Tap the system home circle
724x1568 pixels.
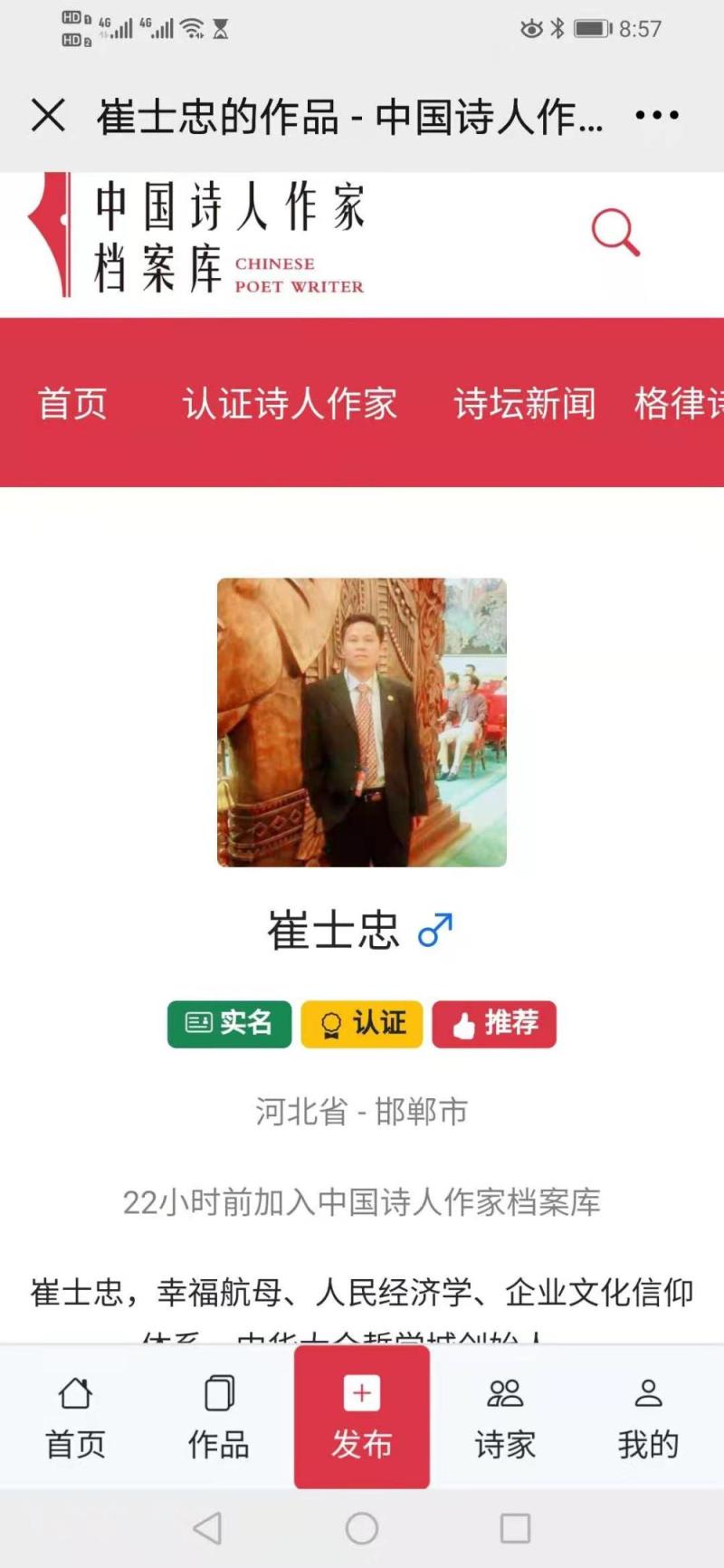[x=362, y=1528]
